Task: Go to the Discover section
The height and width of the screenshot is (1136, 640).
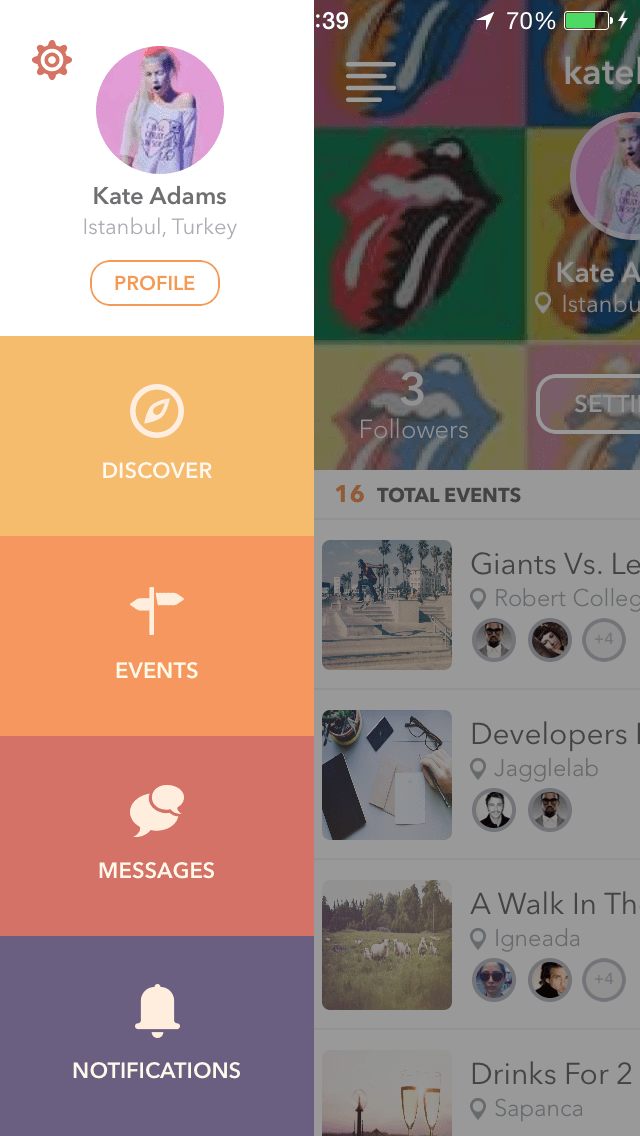Action: click(x=157, y=436)
